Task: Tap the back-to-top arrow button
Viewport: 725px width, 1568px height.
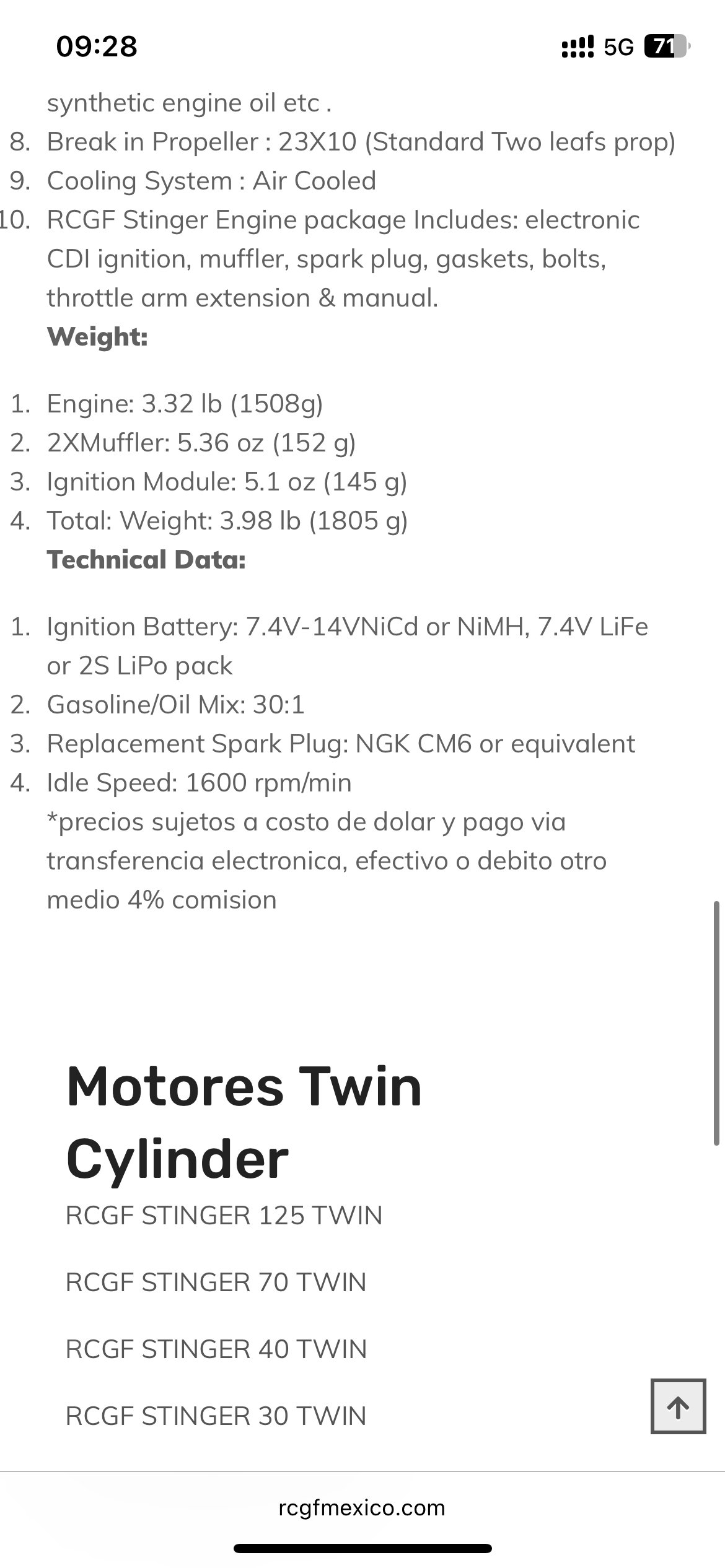Action: pyautogui.click(x=678, y=1407)
